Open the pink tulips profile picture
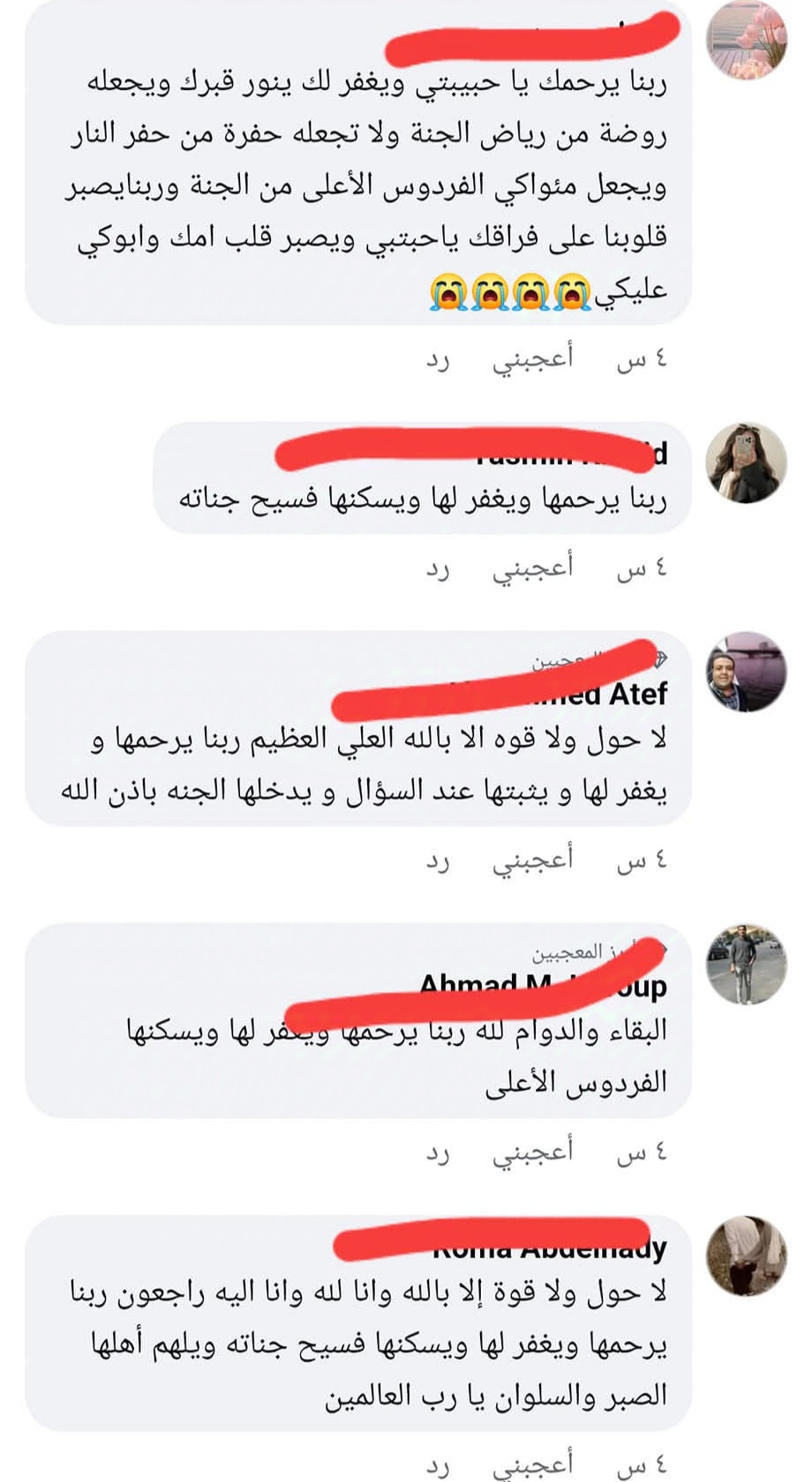 tap(748, 40)
